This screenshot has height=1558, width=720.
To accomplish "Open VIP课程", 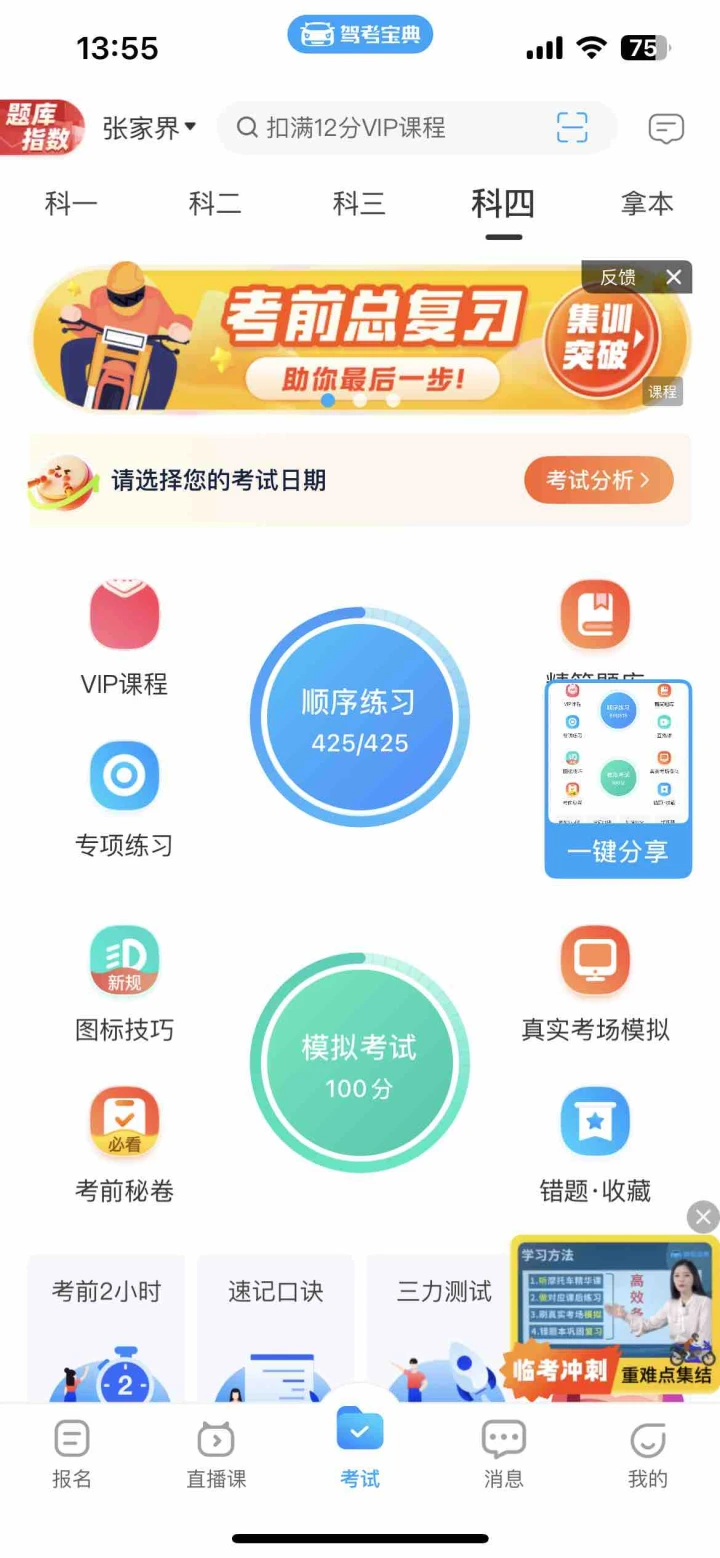I will (x=124, y=635).
